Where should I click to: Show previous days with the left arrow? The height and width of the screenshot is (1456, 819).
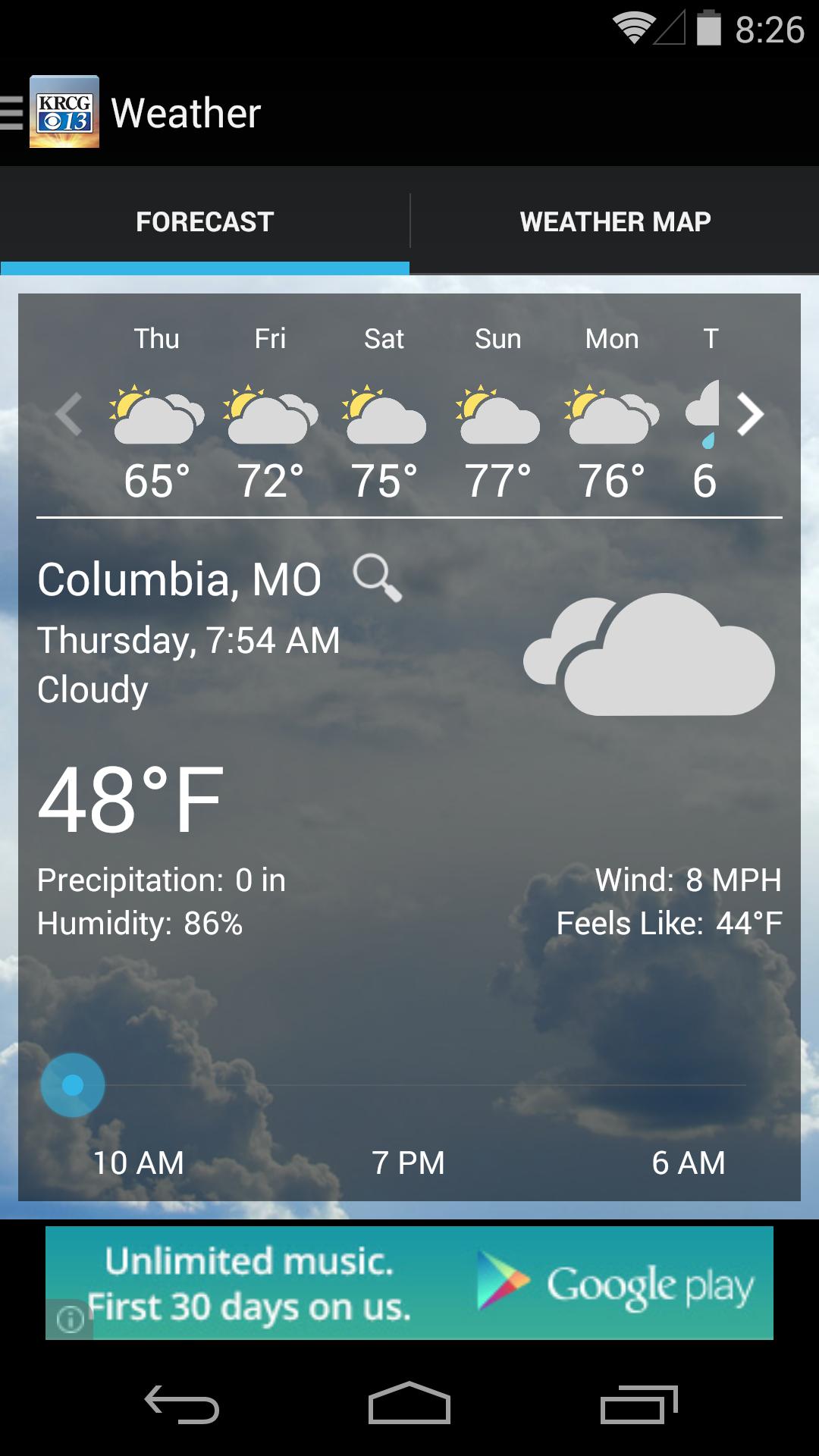point(69,414)
